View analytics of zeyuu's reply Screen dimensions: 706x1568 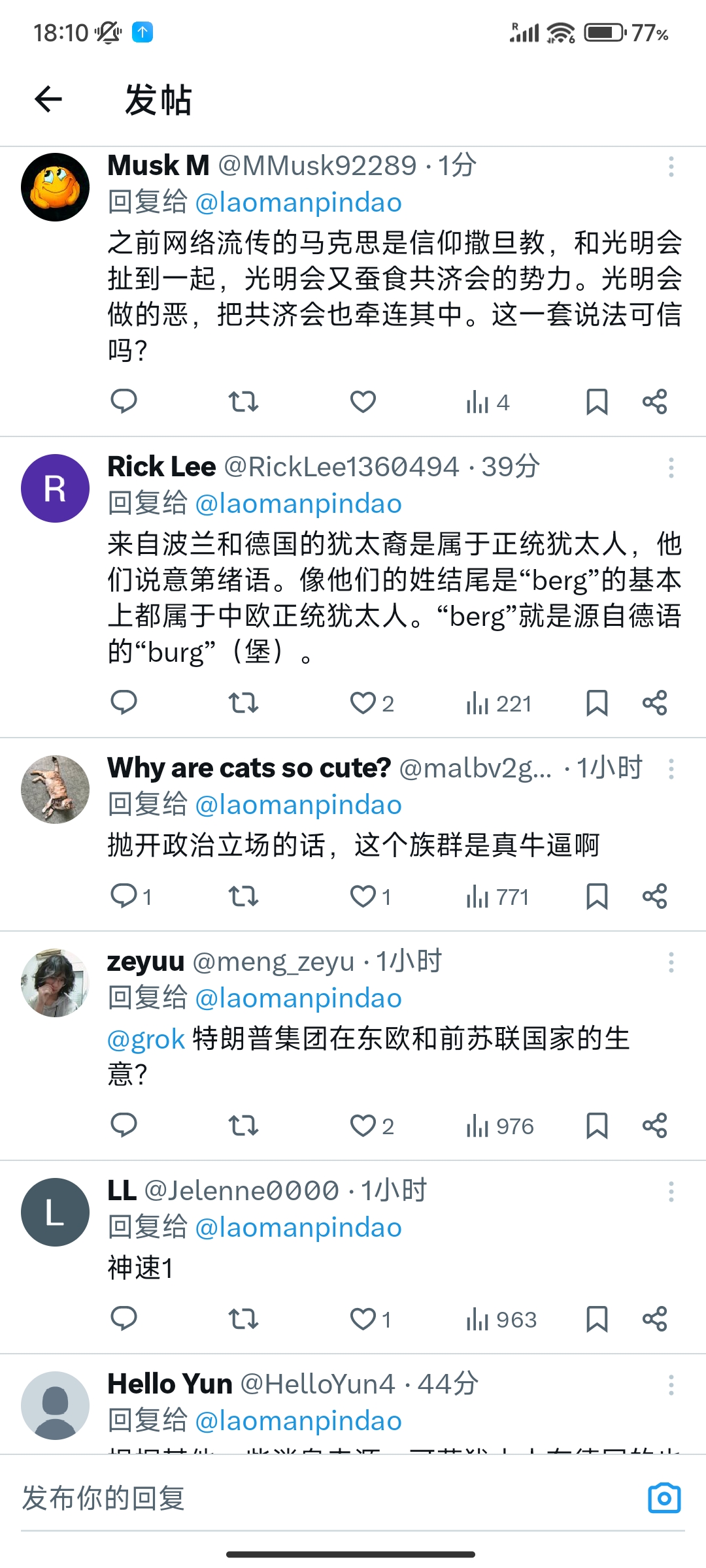(x=499, y=1126)
